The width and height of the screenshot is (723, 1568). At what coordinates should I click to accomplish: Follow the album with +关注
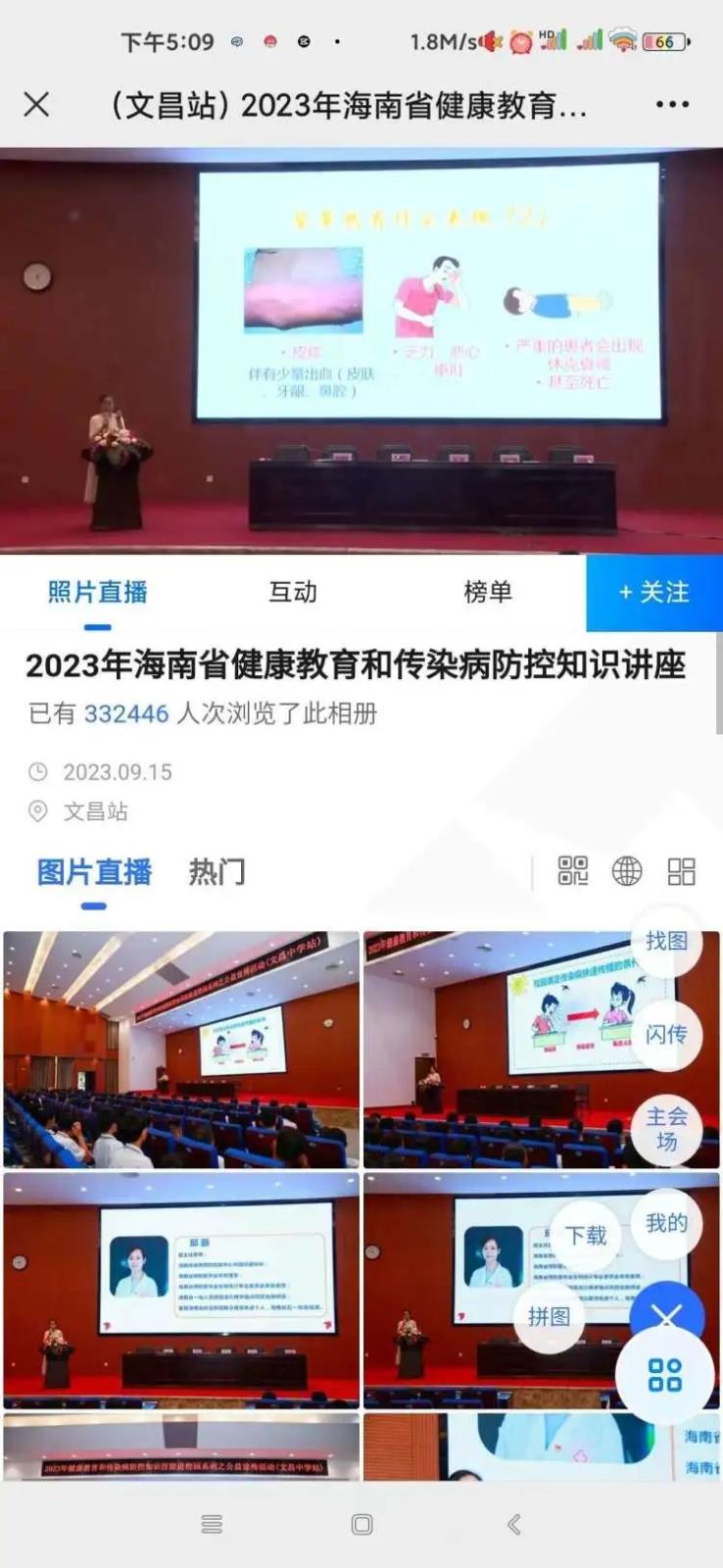(x=653, y=592)
